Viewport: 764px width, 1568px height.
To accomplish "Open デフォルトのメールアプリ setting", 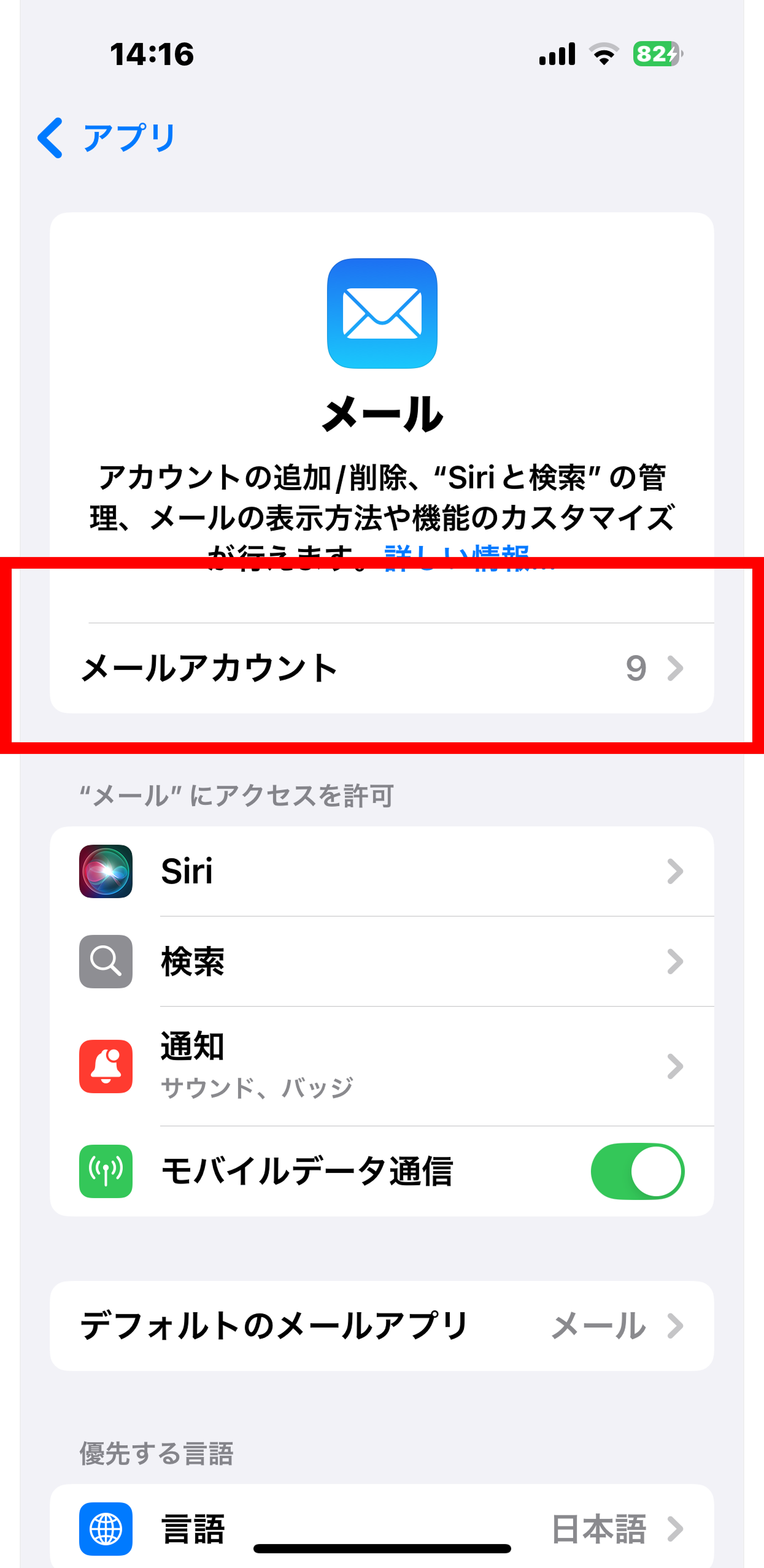I will [382, 1326].
